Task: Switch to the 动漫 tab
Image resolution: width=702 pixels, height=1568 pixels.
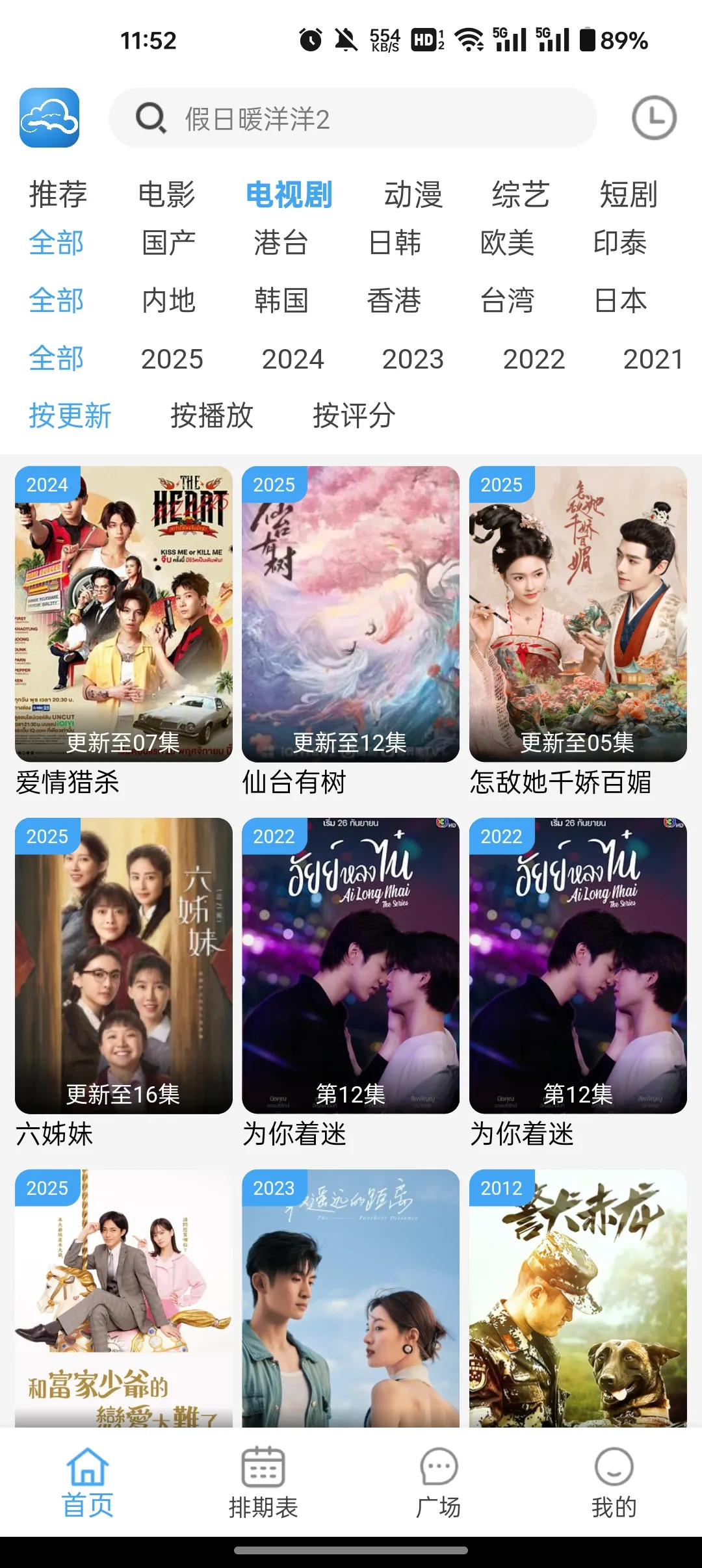Action: click(413, 194)
